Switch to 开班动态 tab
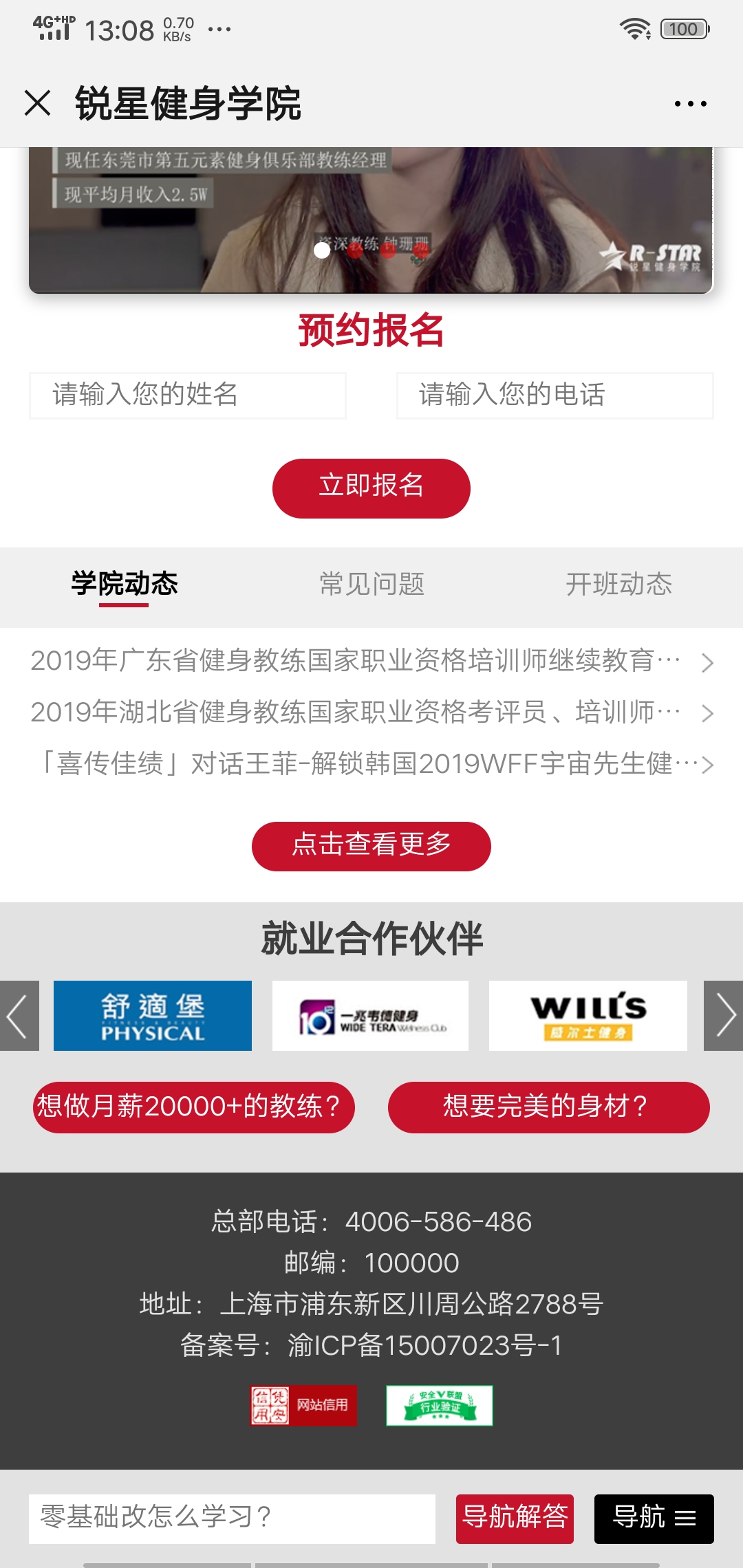 pos(618,585)
